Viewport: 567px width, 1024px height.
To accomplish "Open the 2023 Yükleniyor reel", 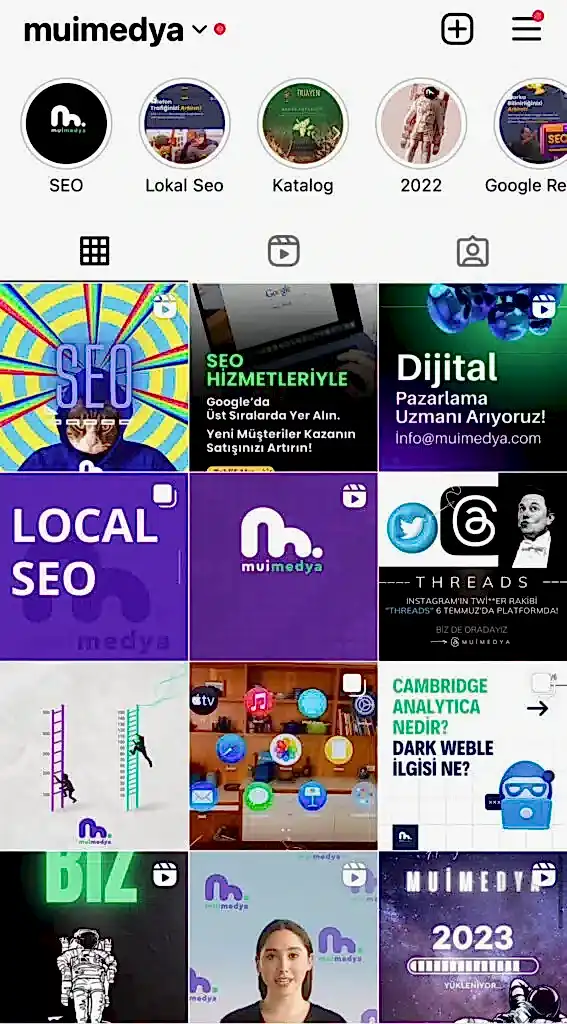I will coord(473,938).
